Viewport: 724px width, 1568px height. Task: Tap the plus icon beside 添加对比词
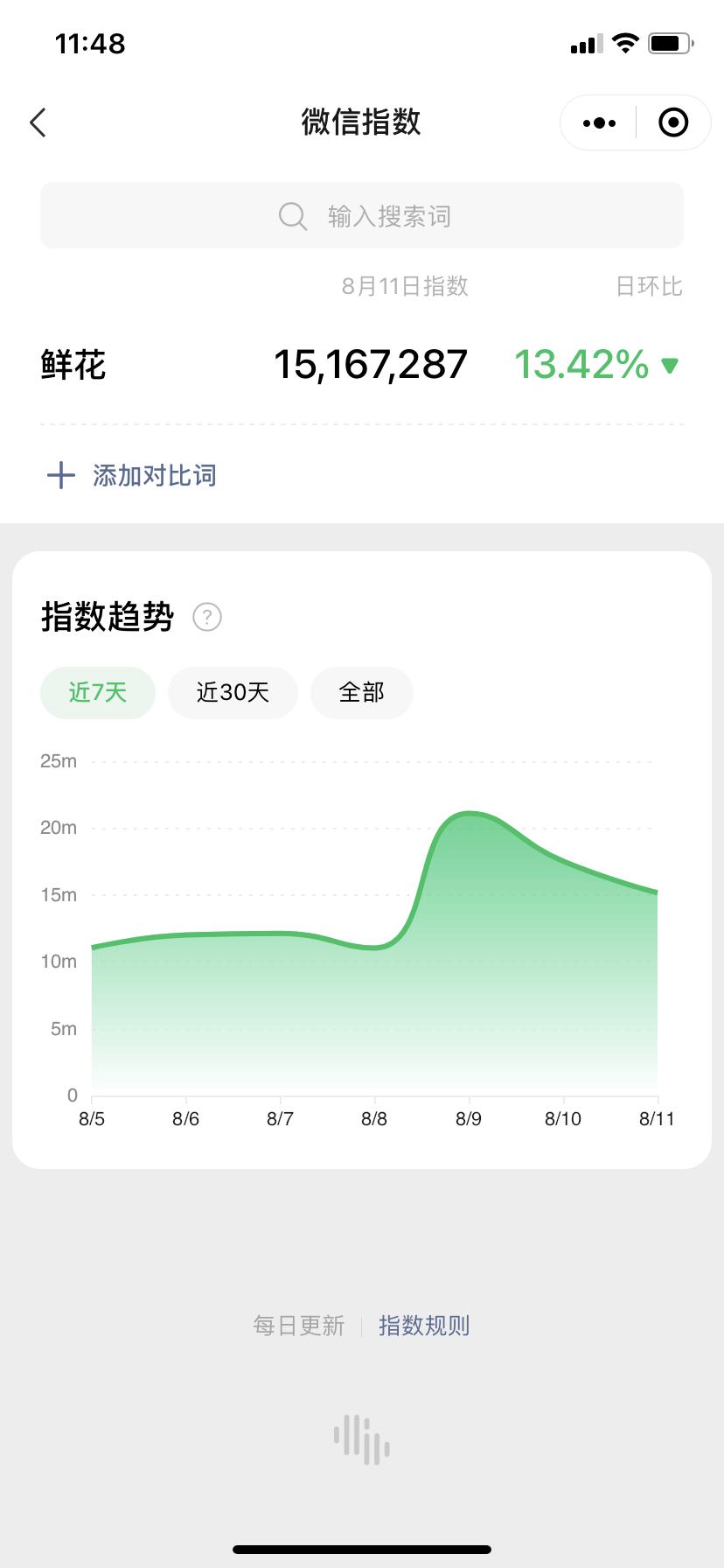tap(59, 475)
